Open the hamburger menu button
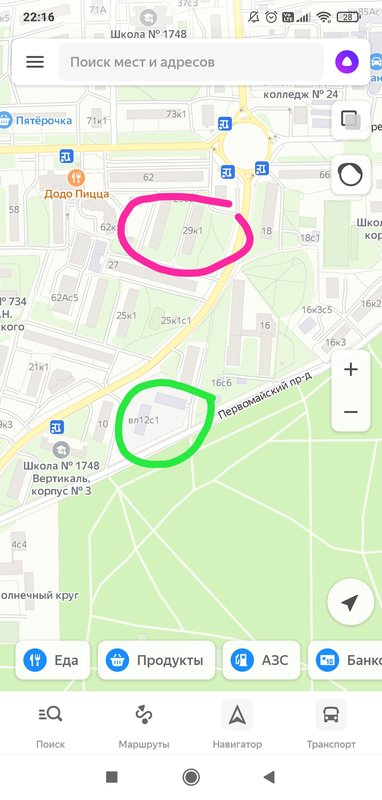 click(35, 62)
